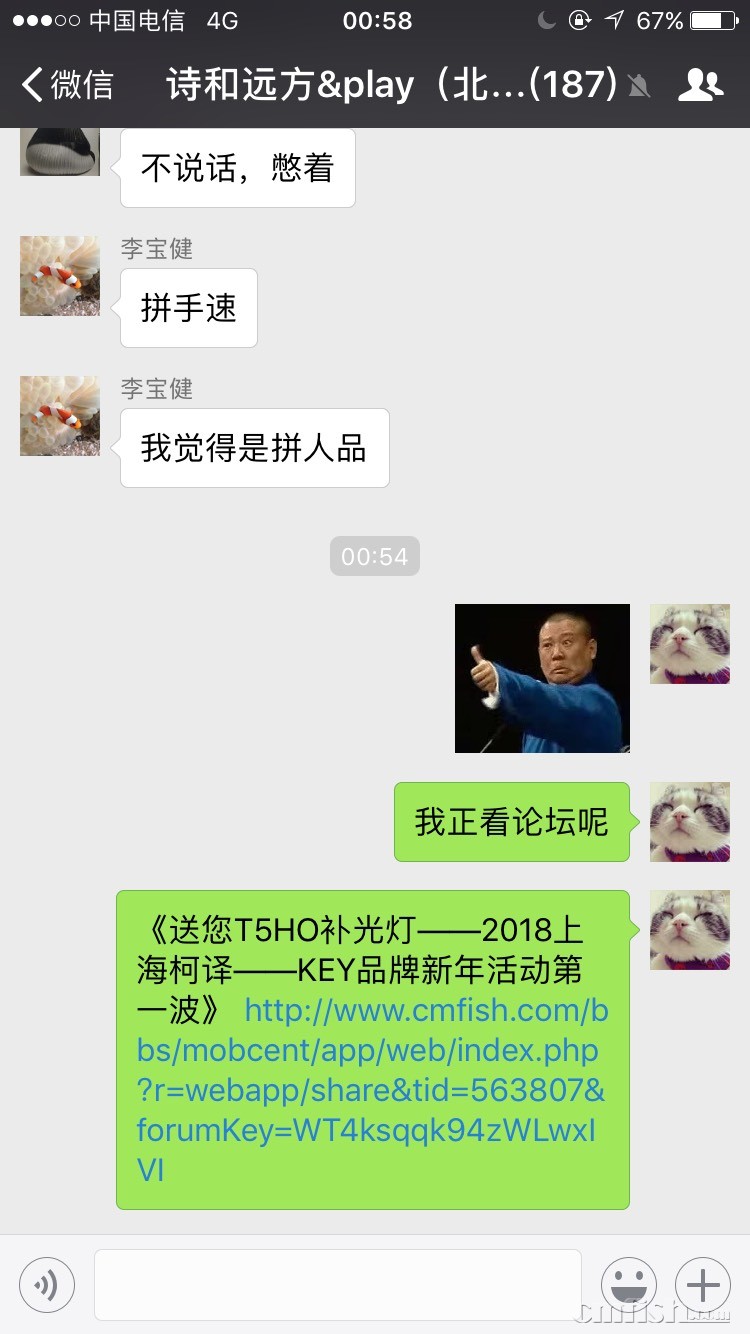Tap the muted notification bell icon
This screenshot has height=1334, width=750.
(639, 86)
